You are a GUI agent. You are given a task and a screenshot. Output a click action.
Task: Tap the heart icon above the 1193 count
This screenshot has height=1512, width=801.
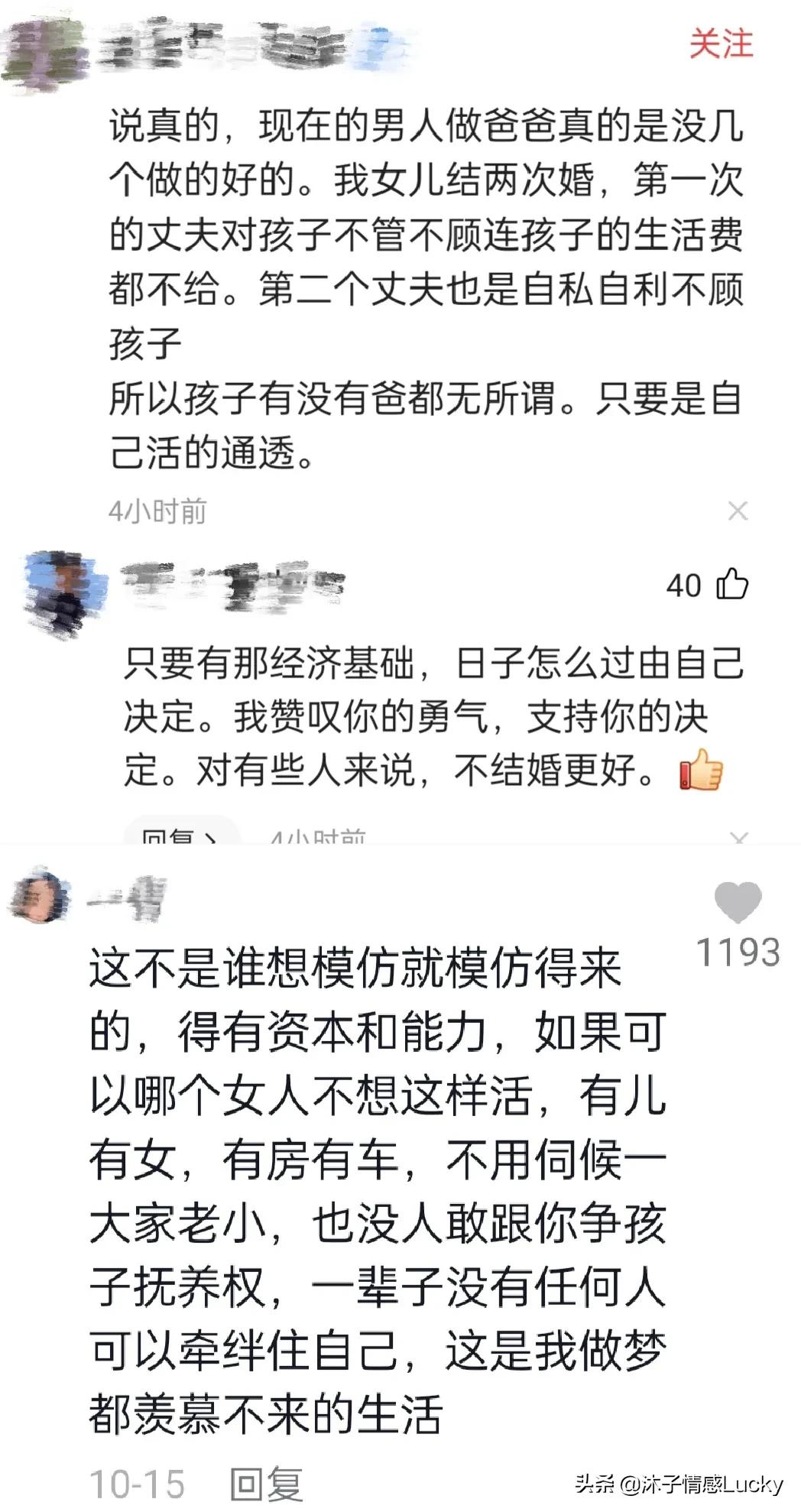pyautogui.click(x=736, y=903)
